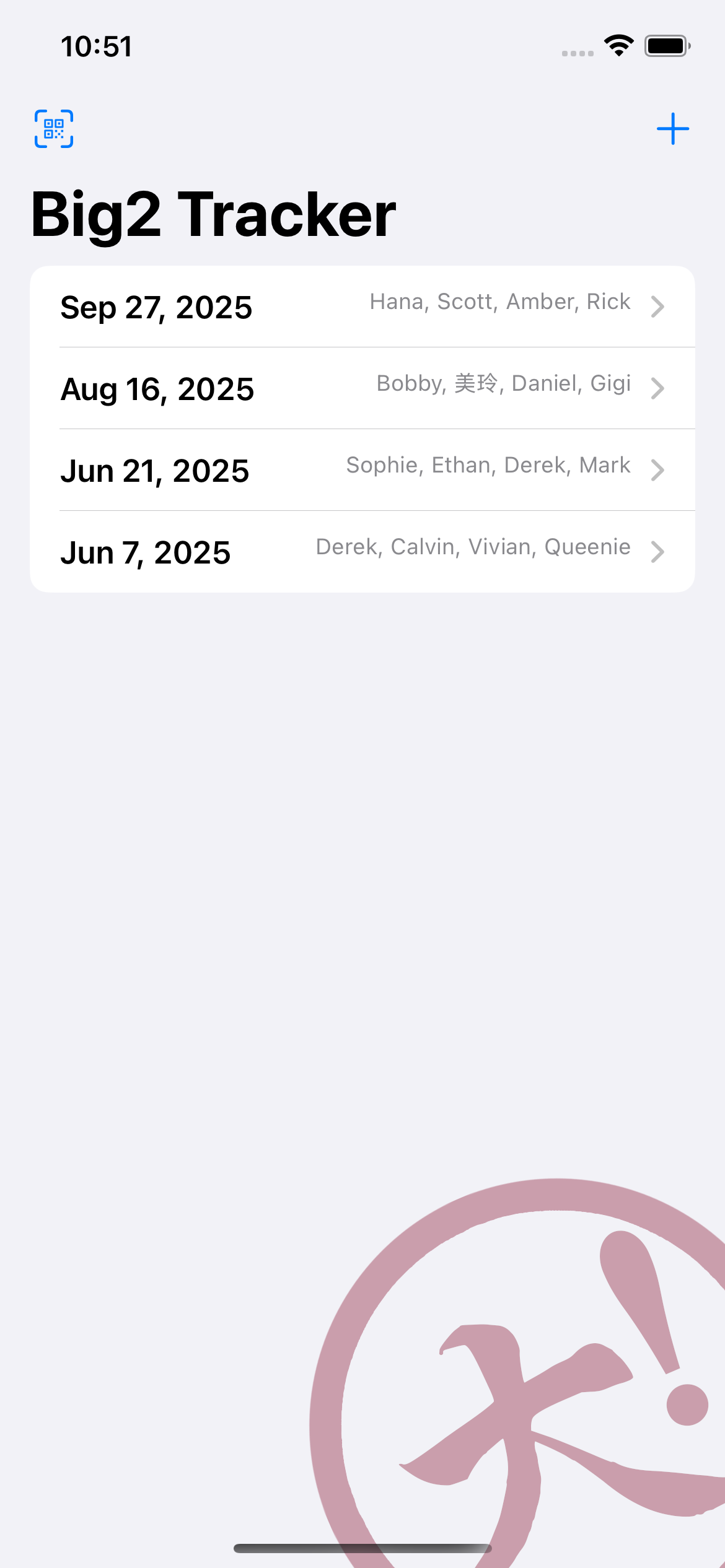Tap the Jun 7, 2025 date label
Viewport: 725px width, 1568px height.
point(146,552)
